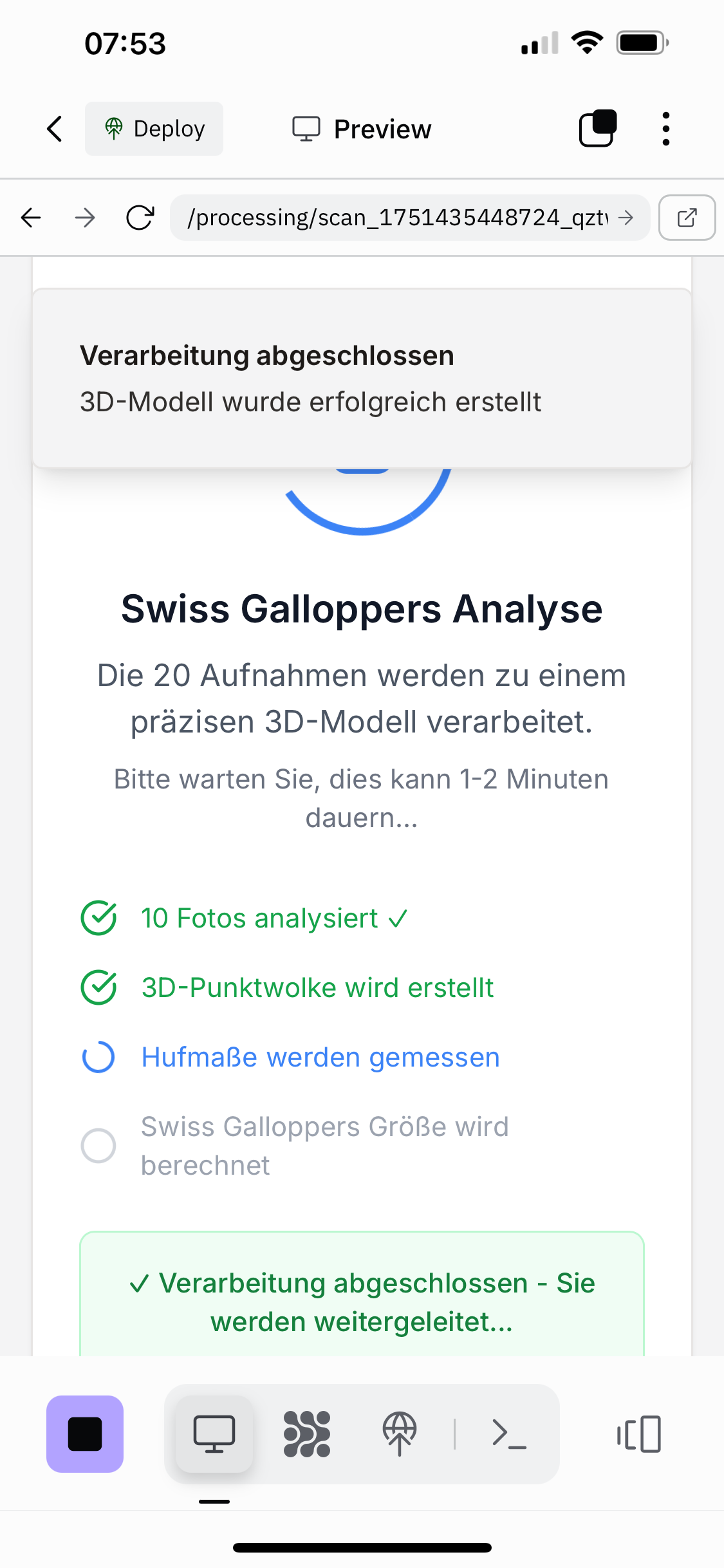Open preview in external browser
Image resolution: width=724 pixels, height=1568 pixels.
coord(687,218)
